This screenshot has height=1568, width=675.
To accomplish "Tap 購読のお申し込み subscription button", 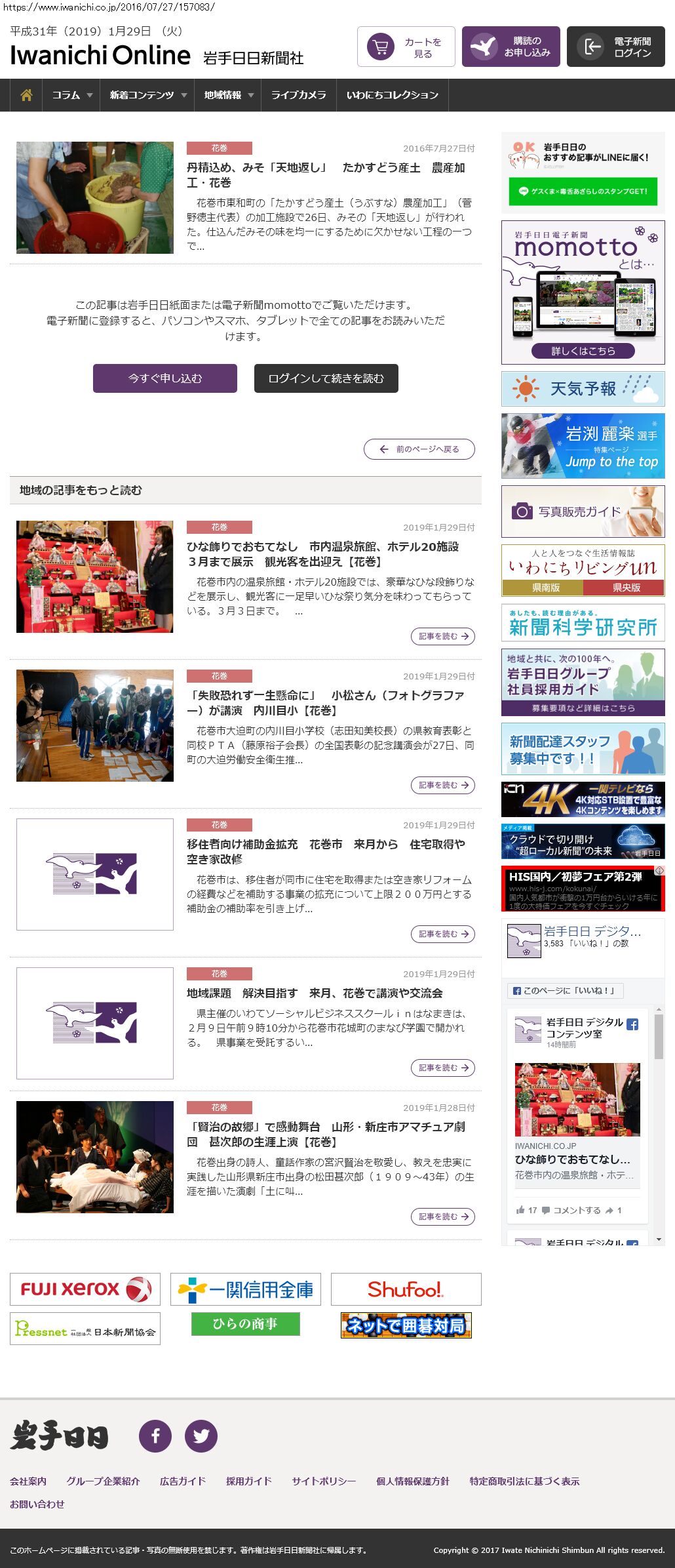I will 511,47.
